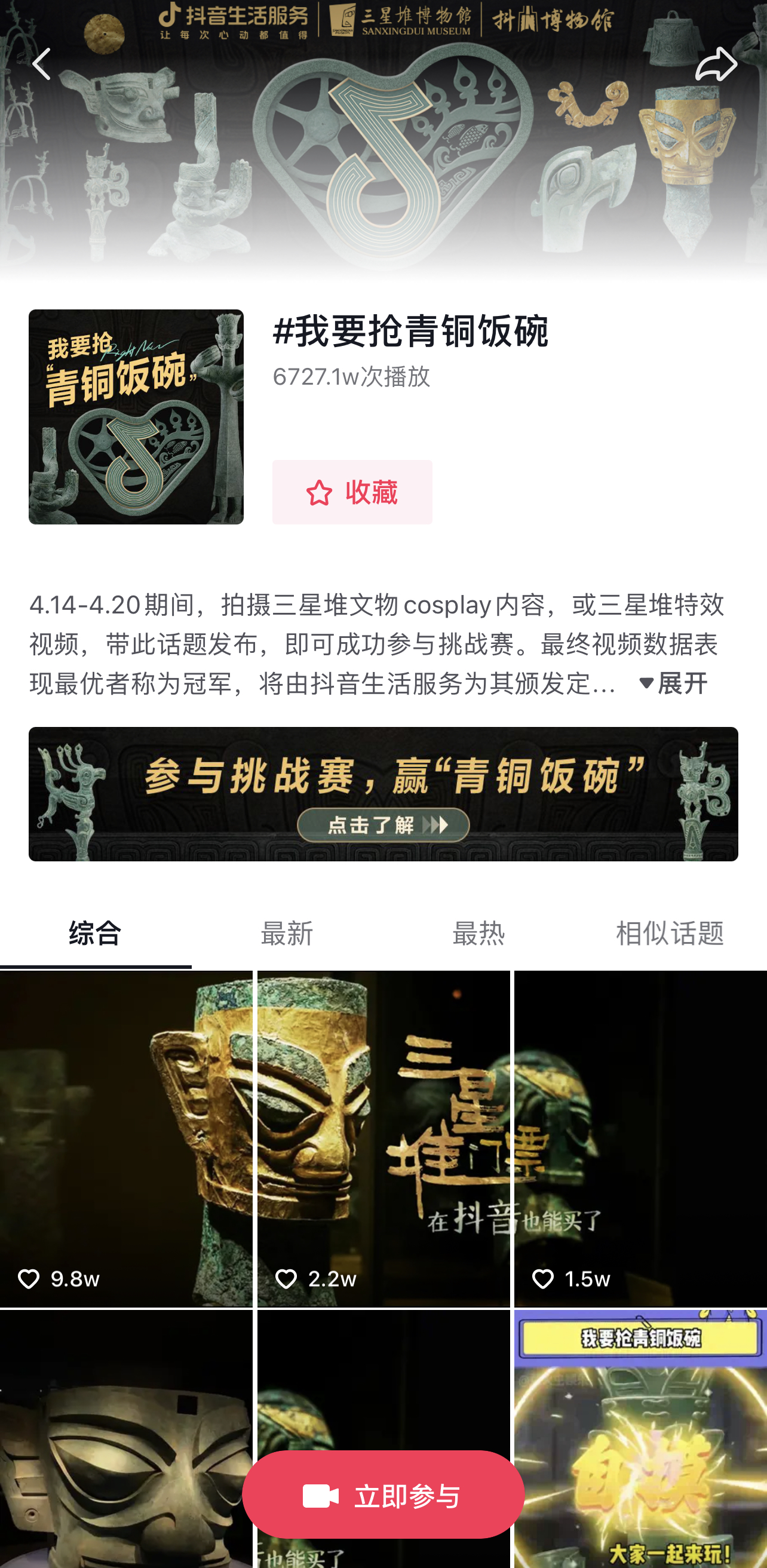
Task: Switch to the 综合 tab
Action: [x=96, y=932]
